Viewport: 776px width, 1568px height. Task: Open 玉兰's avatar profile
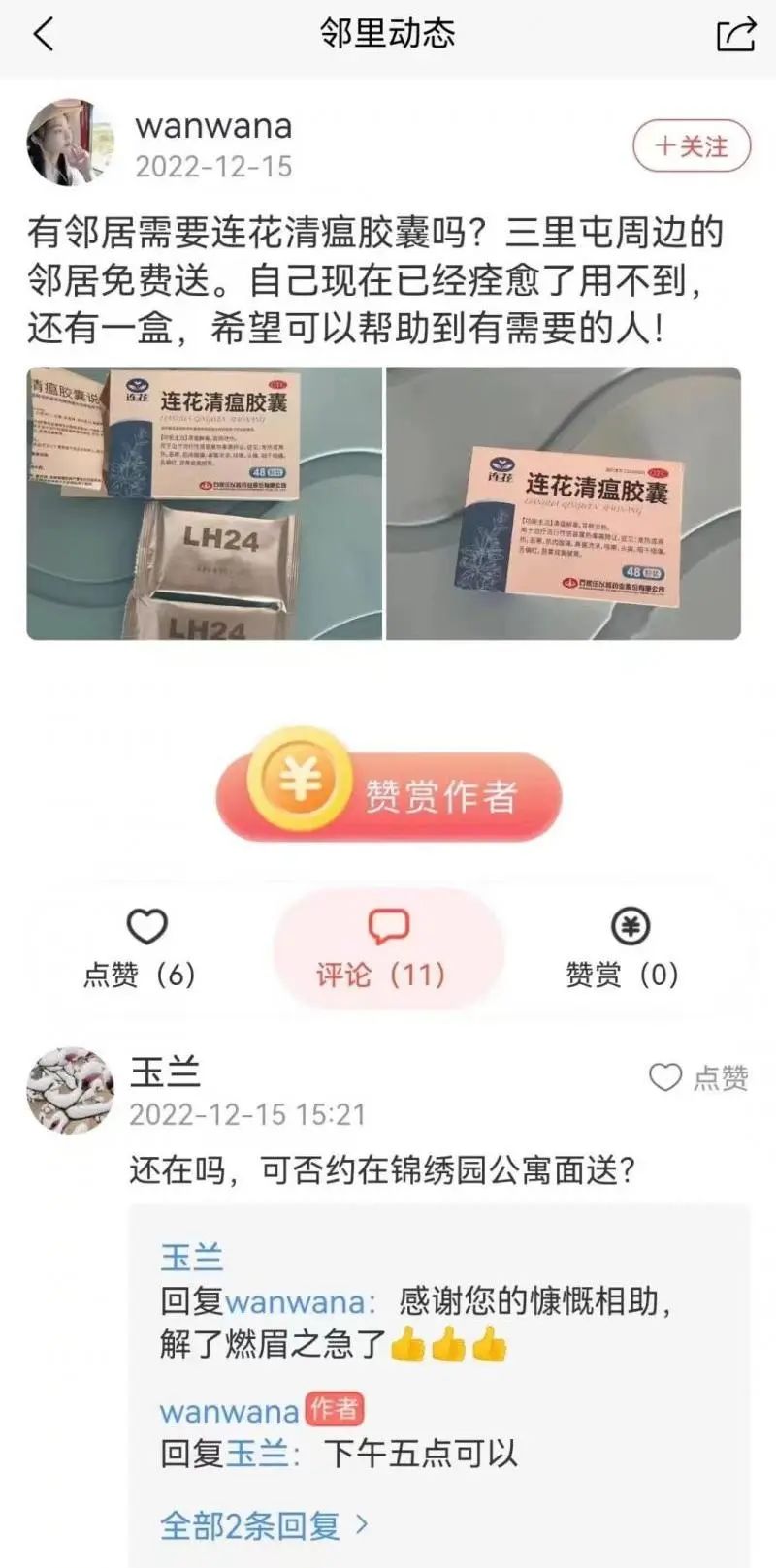pos(70,1091)
